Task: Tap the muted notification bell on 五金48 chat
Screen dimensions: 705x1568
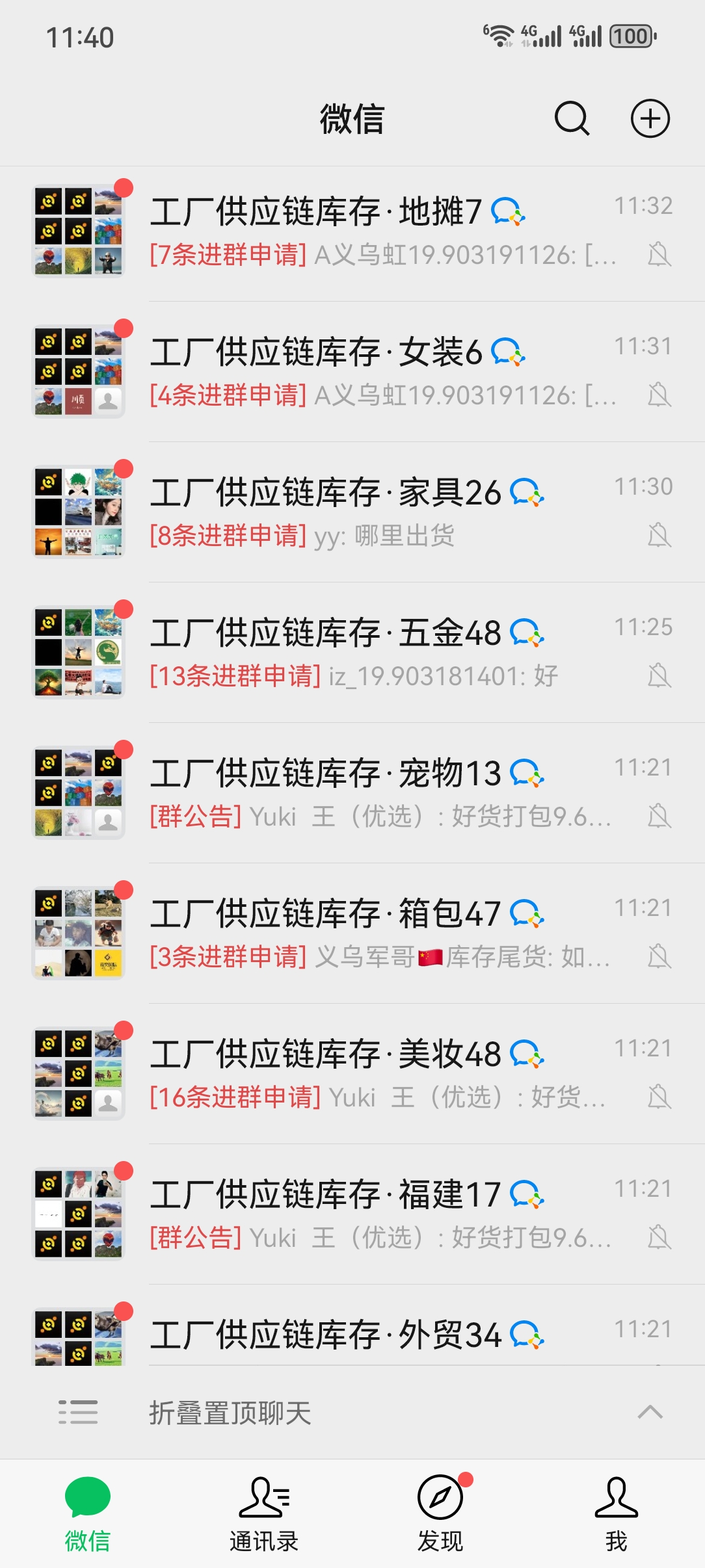Action: [659, 676]
